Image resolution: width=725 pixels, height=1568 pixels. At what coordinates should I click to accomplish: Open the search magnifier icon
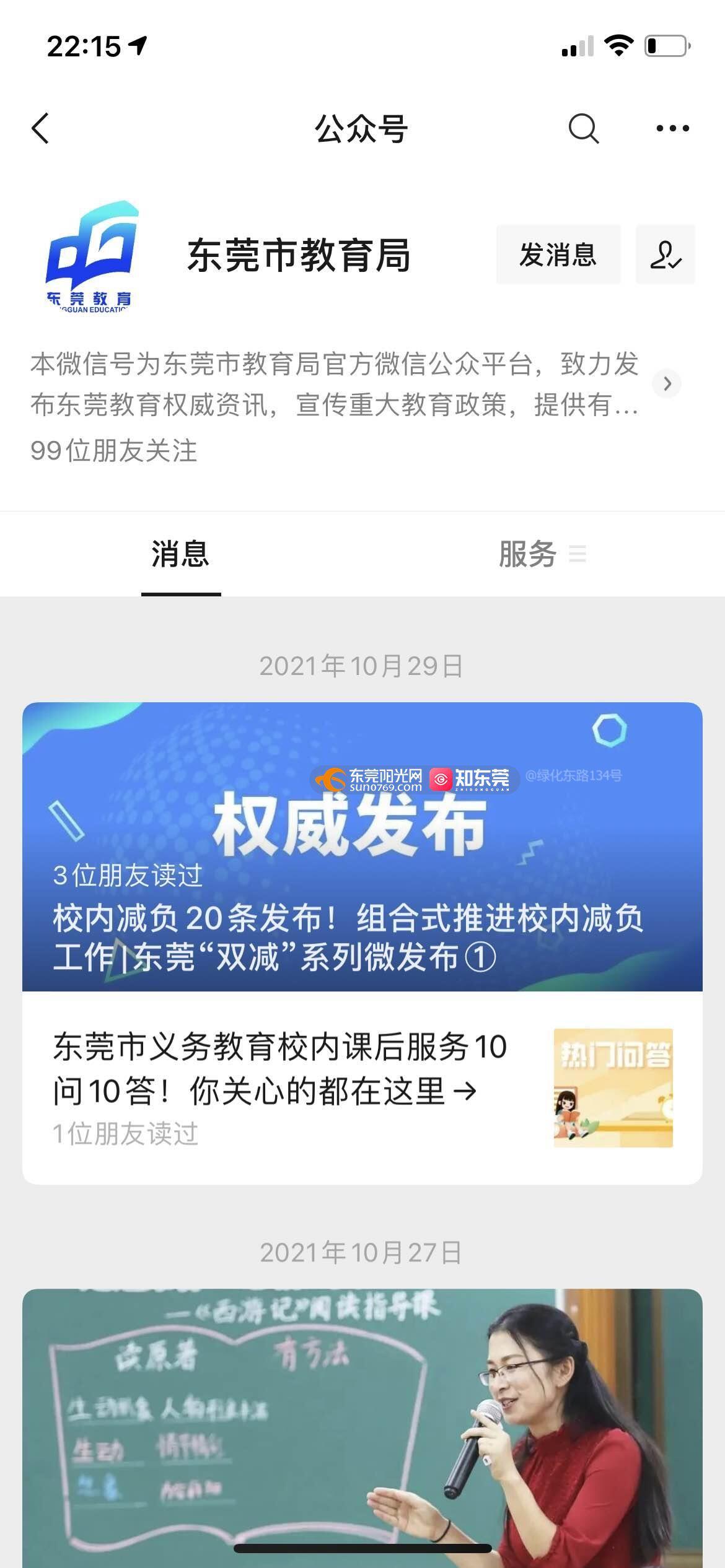coord(583,129)
